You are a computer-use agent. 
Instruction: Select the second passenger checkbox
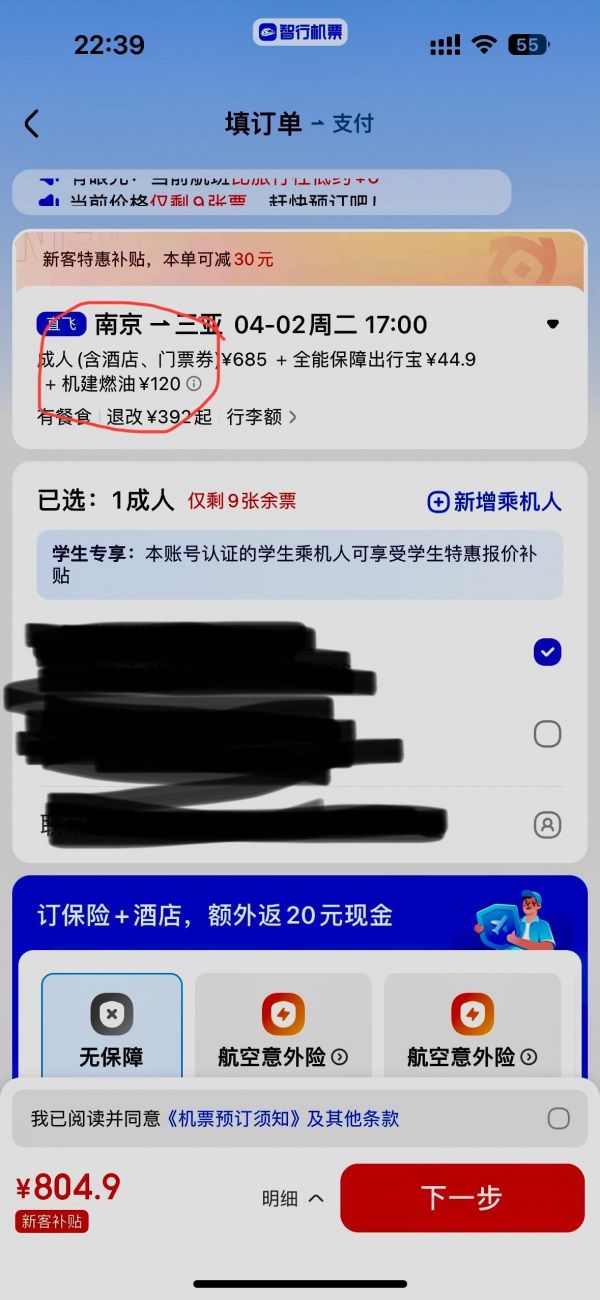click(547, 734)
